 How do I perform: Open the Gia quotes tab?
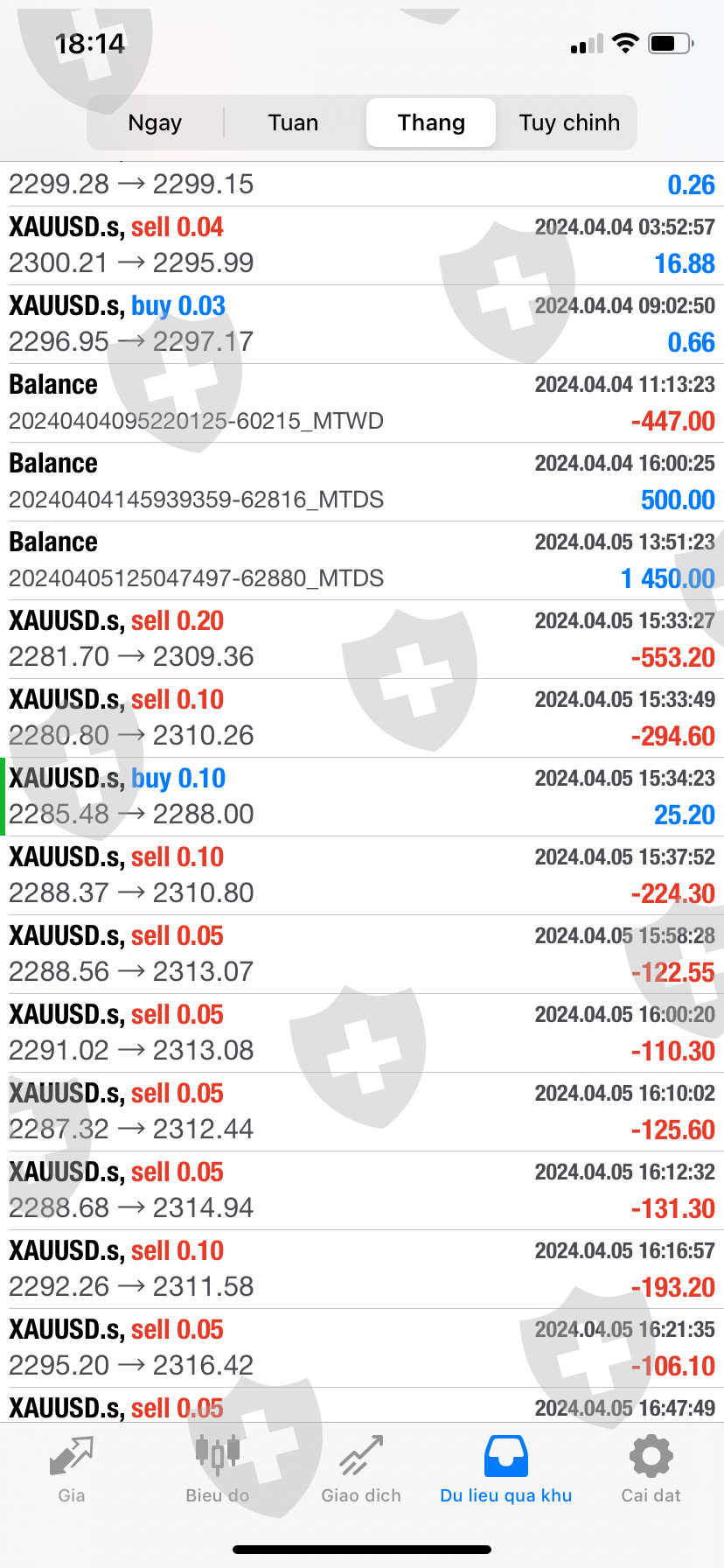tap(72, 1470)
